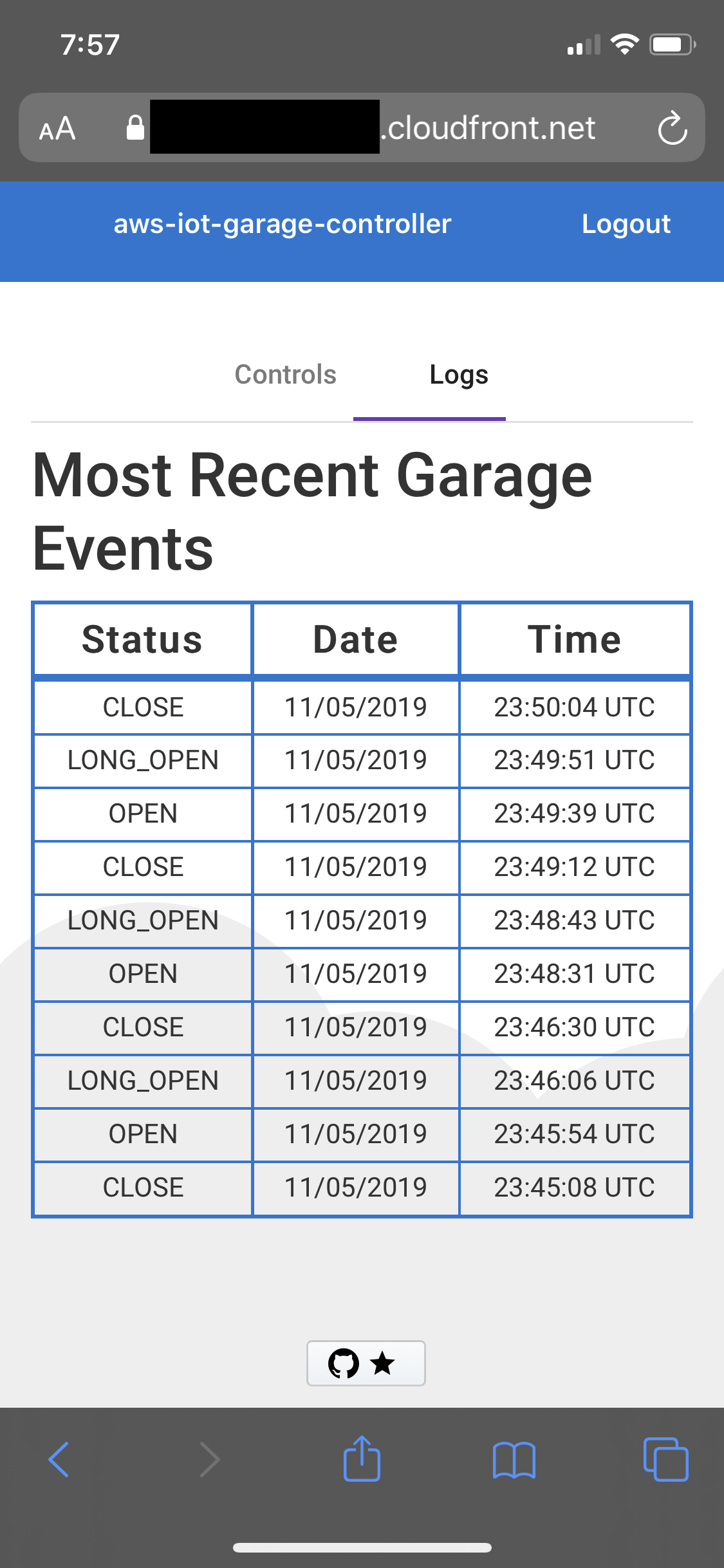Open the AA reader view options

(x=57, y=128)
